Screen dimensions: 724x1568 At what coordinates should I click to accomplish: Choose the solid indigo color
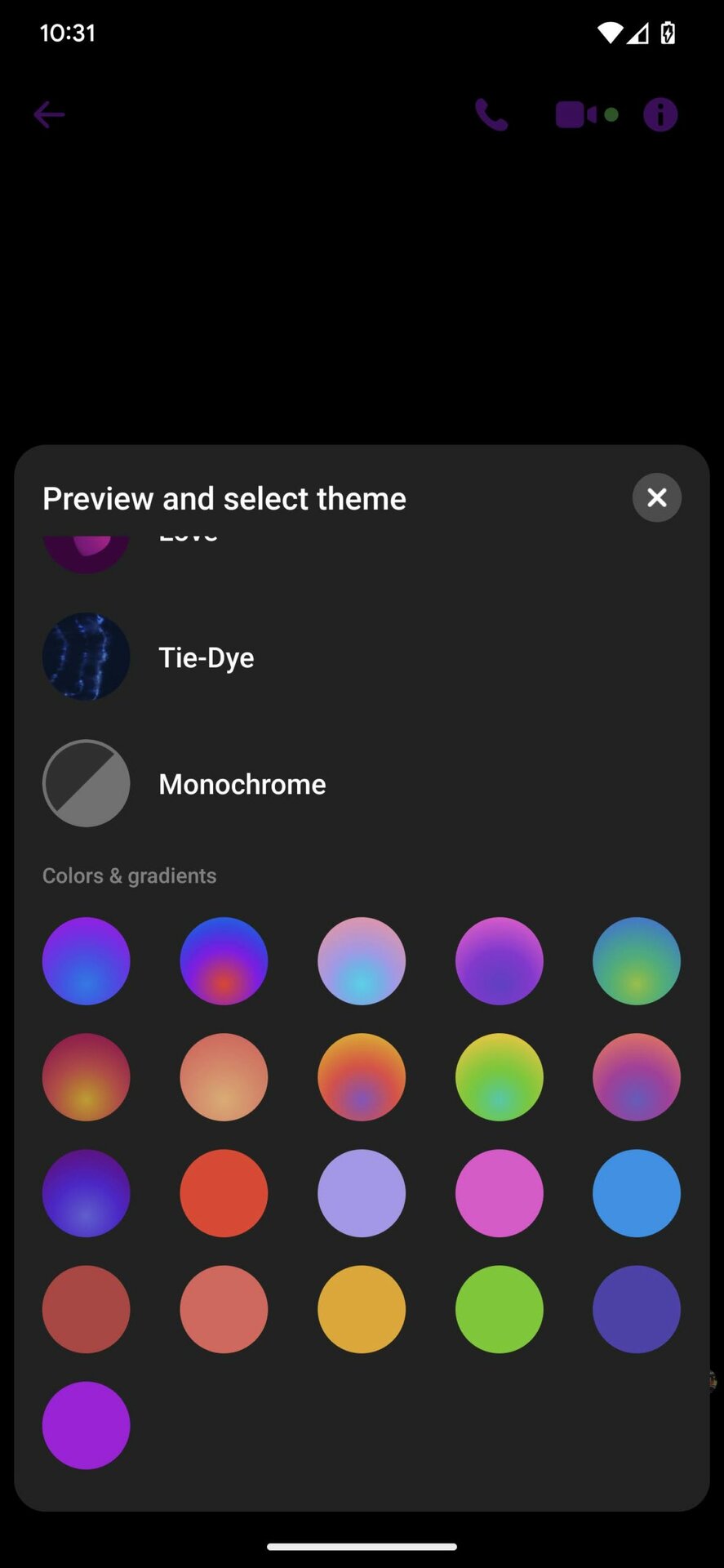click(x=637, y=1309)
